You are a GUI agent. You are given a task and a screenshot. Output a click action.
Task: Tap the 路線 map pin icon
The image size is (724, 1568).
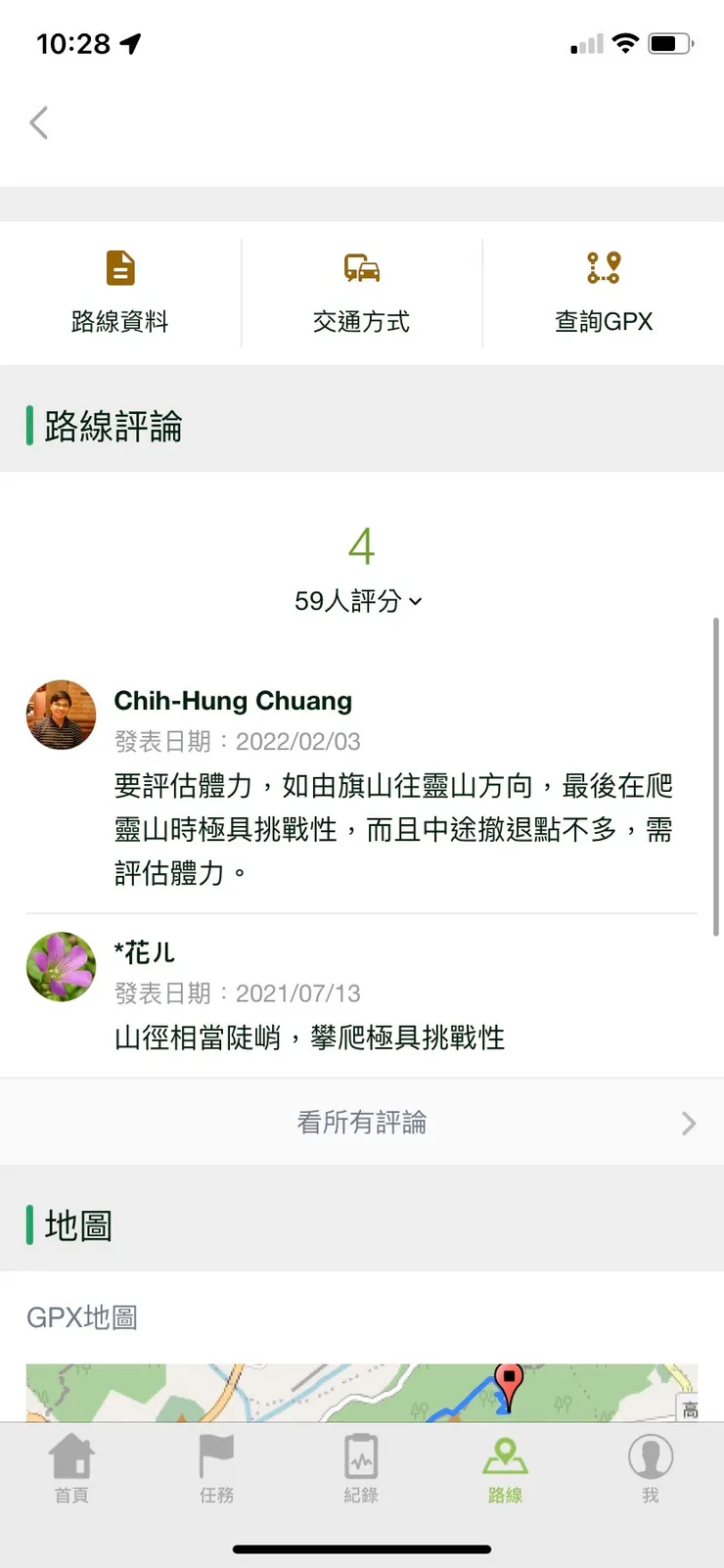point(505,1457)
